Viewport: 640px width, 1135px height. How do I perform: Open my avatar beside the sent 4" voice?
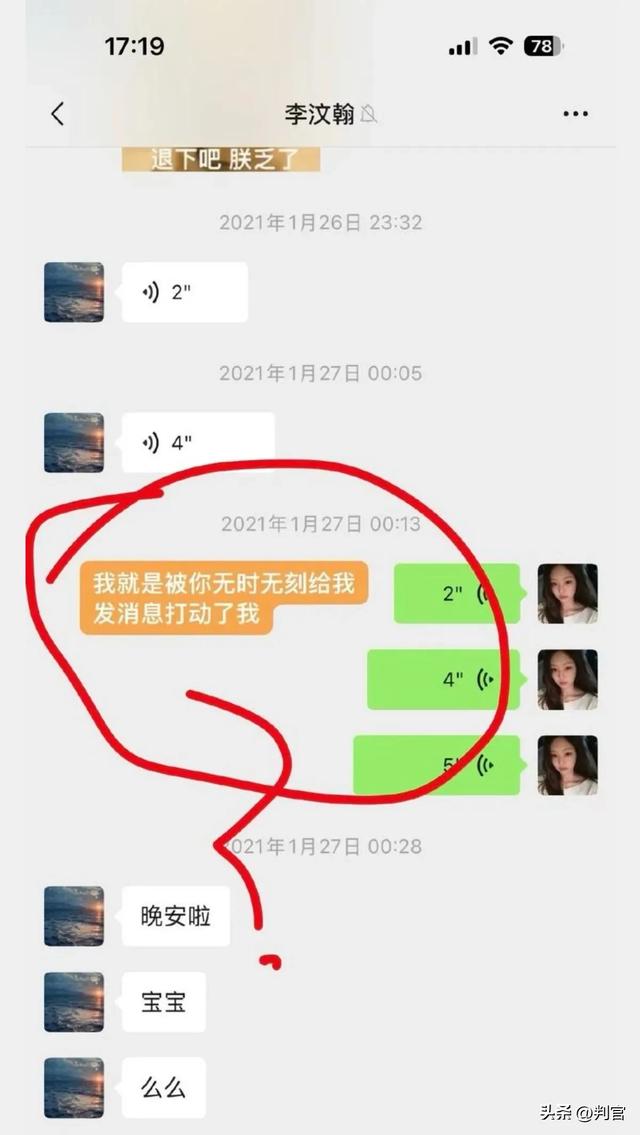pyautogui.click(x=567, y=680)
